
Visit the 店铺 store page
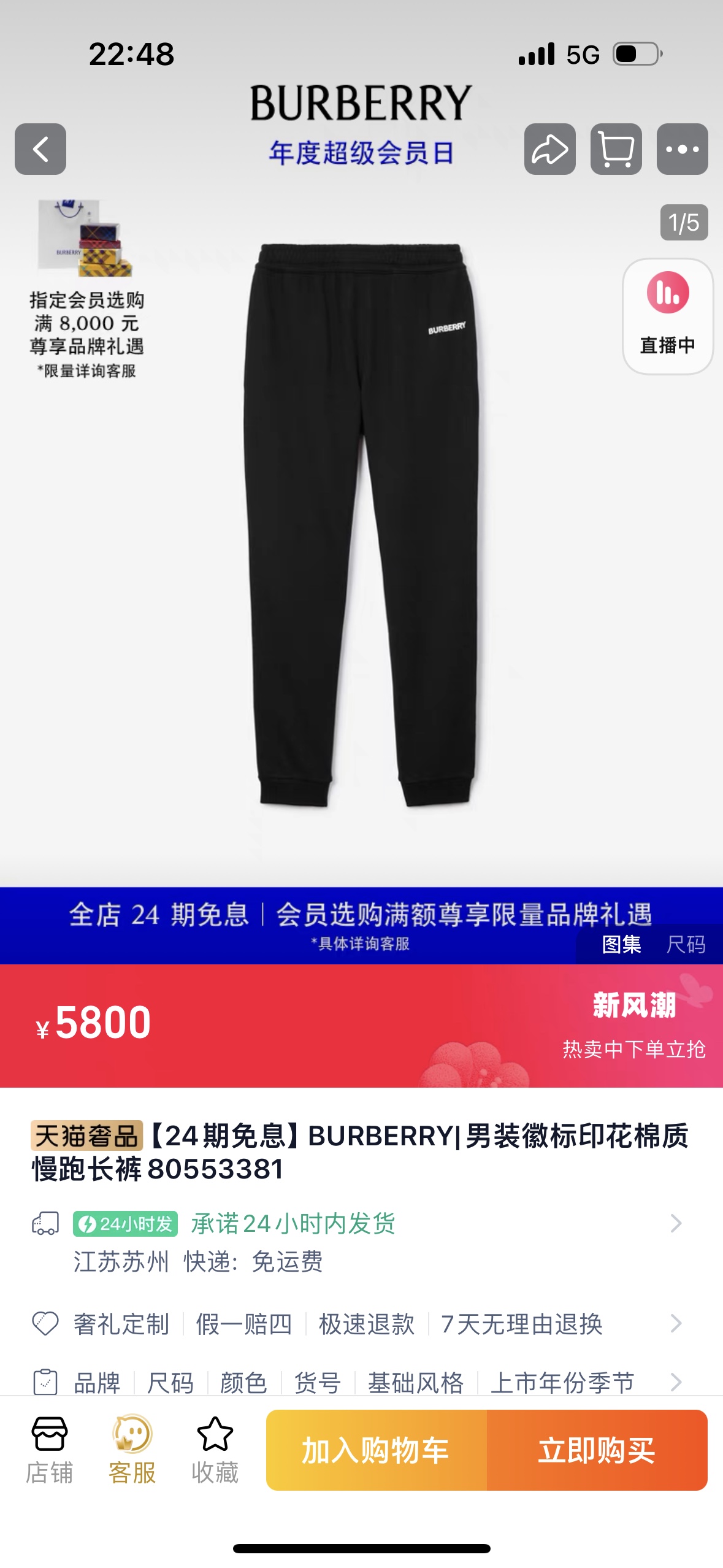point(49,1450)
